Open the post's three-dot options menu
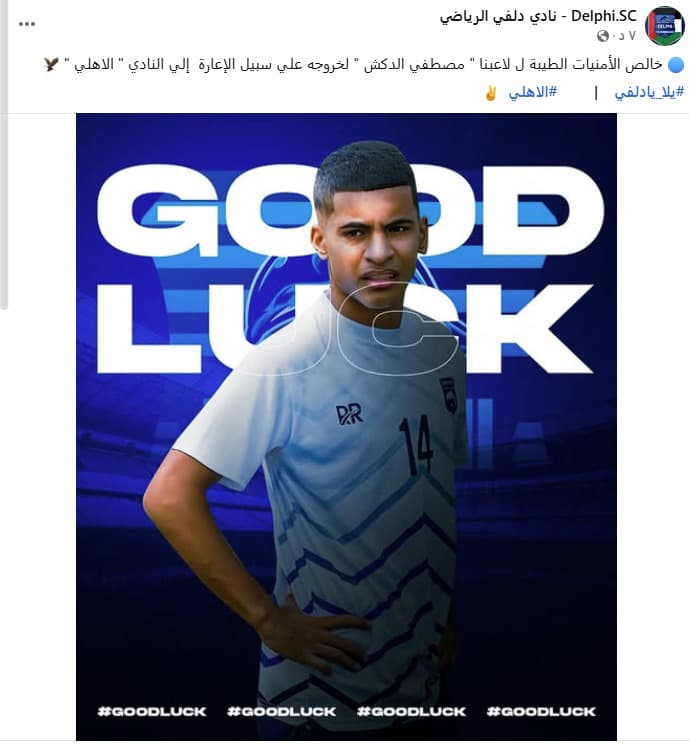690x744 pixels. [27, 22]
